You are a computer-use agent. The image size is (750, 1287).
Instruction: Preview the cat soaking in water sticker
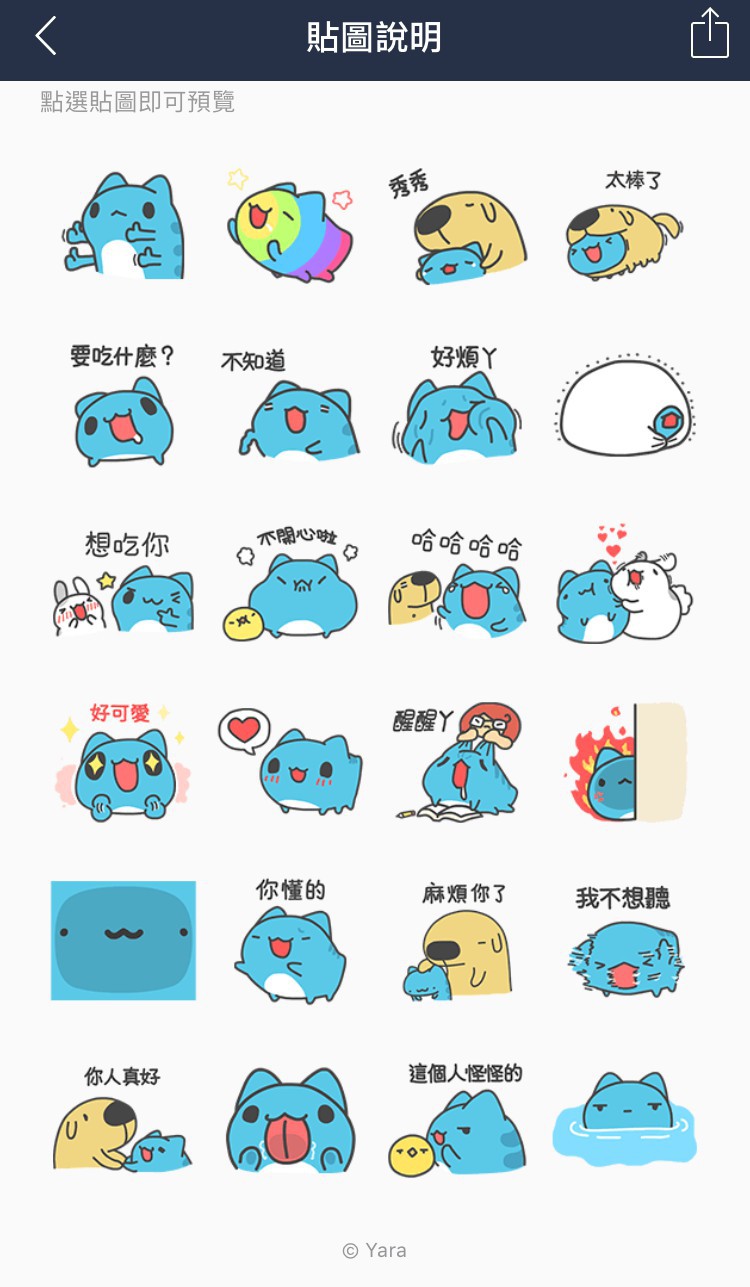pos(624,1118)
